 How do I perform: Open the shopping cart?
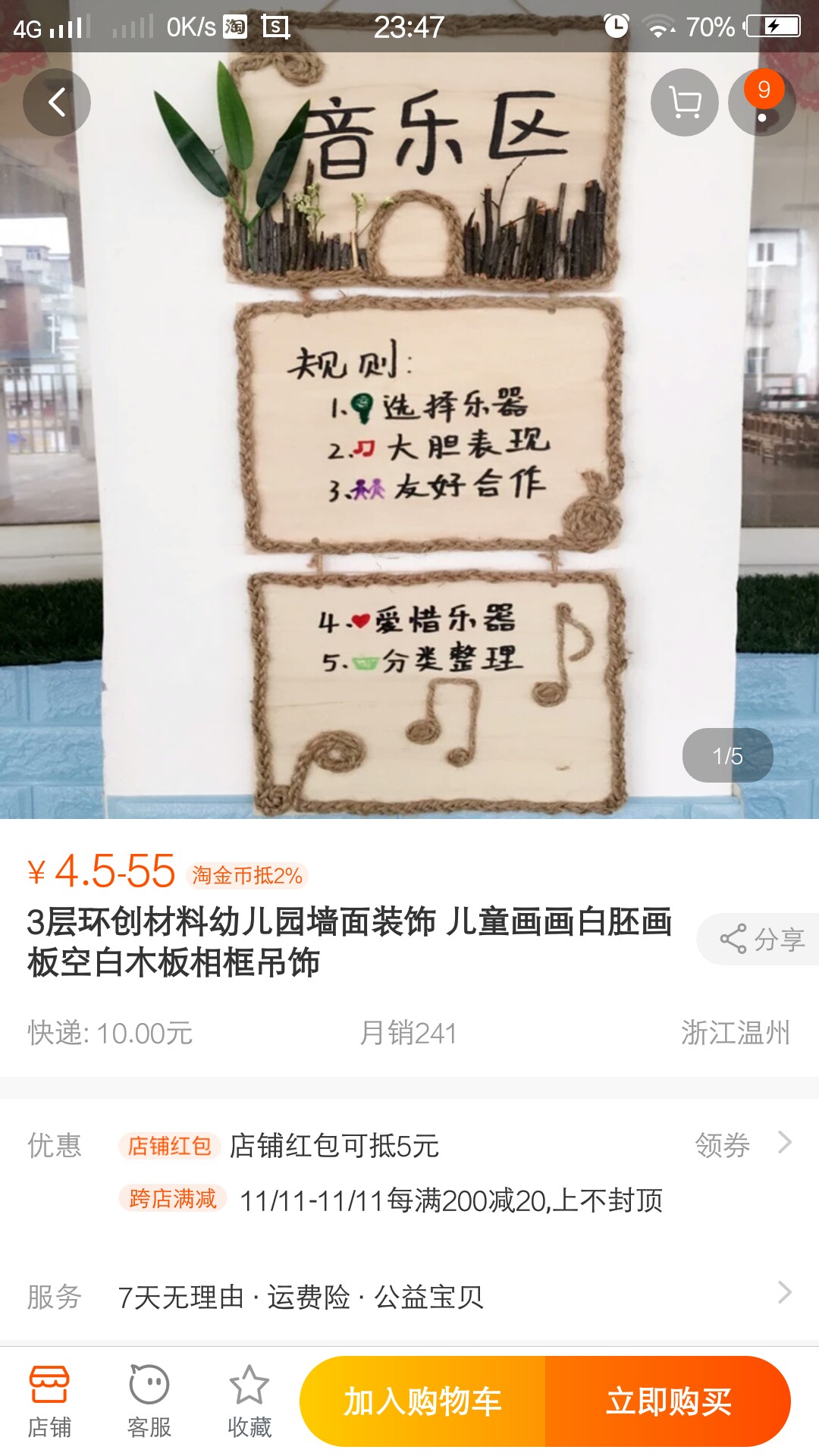coord(685,102)
